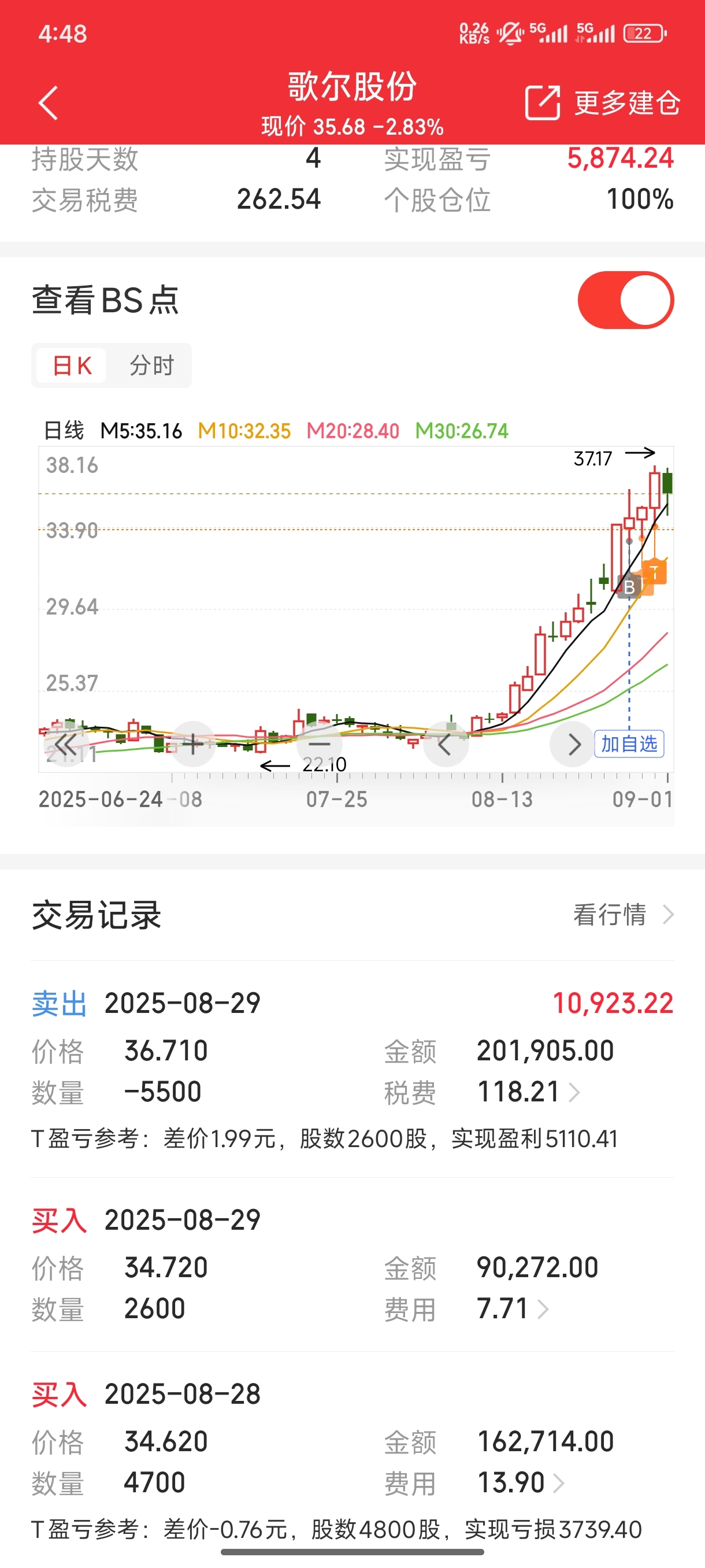Tap the B marker on the chart
The width and height of the screenshot is (705, 1568).
tap(629, 587)
